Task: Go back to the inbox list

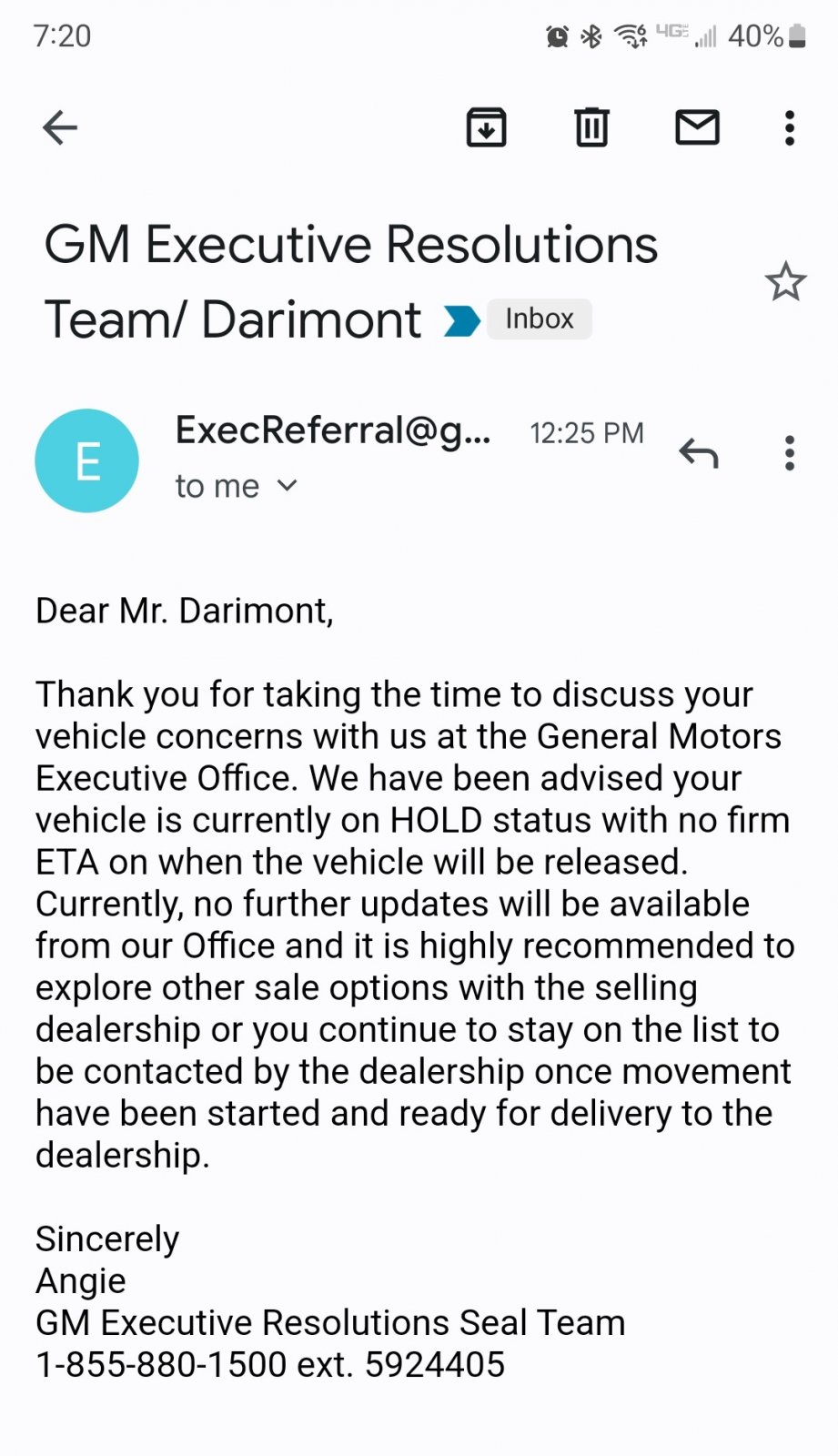Action: [x=60, y=127]
